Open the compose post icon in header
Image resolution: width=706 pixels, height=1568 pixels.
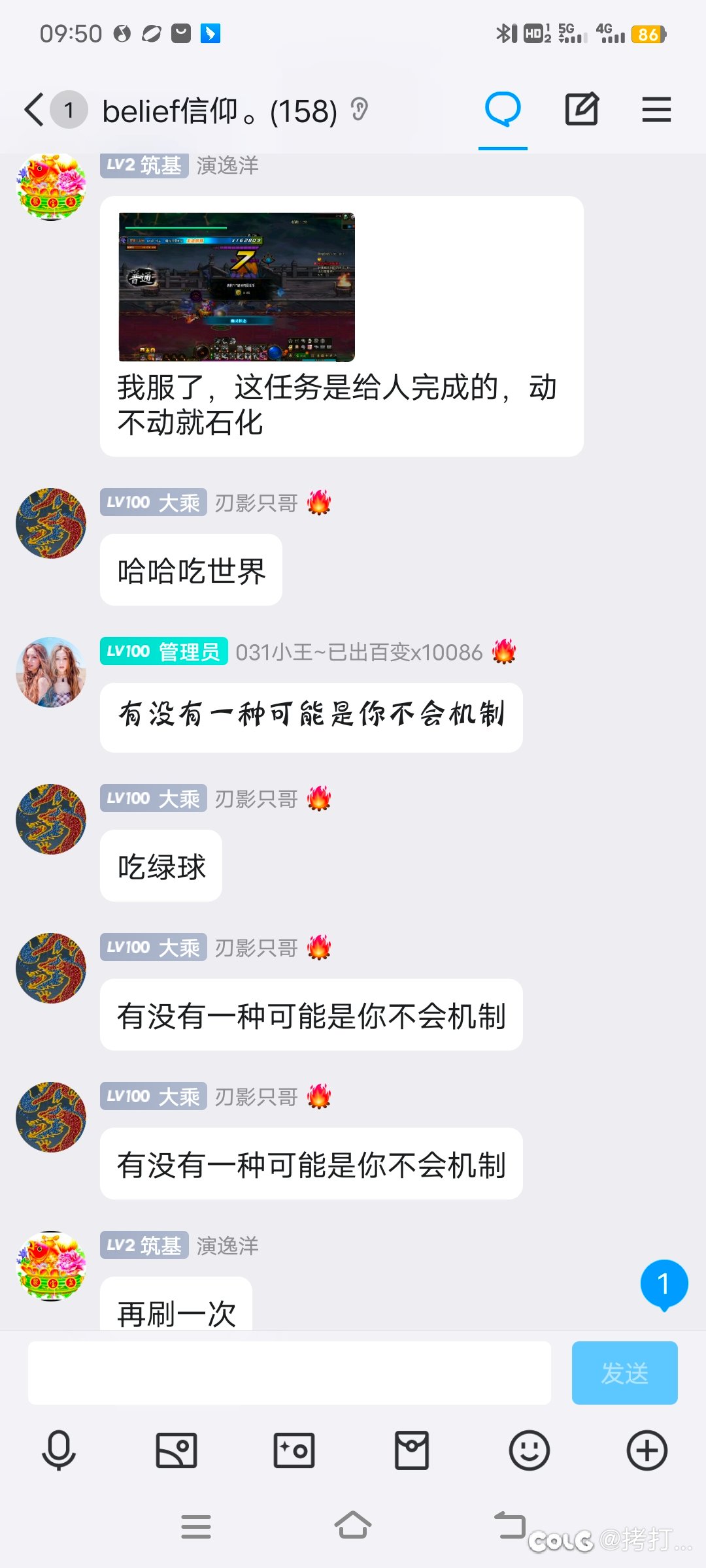581,108
